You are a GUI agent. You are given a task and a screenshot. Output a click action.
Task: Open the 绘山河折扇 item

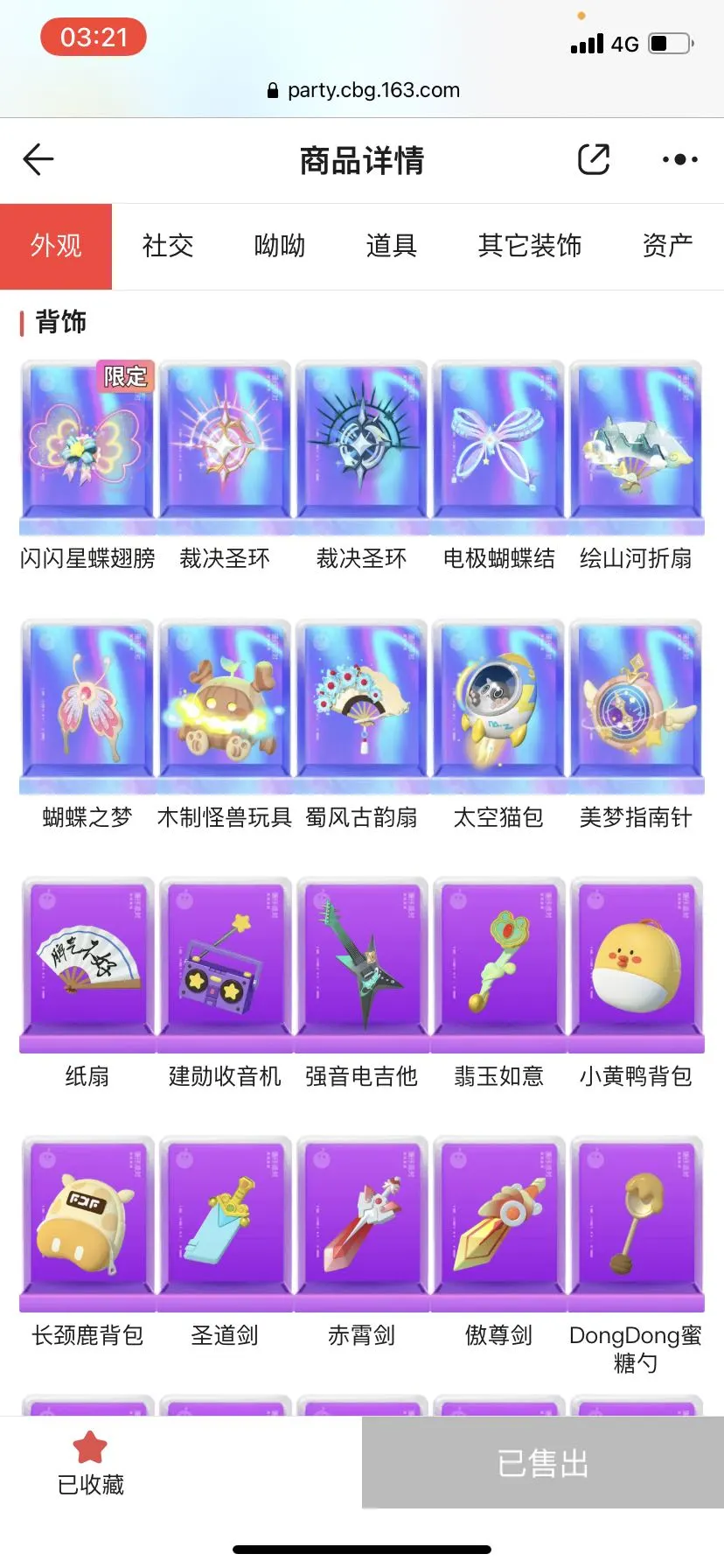pos(636,446)
